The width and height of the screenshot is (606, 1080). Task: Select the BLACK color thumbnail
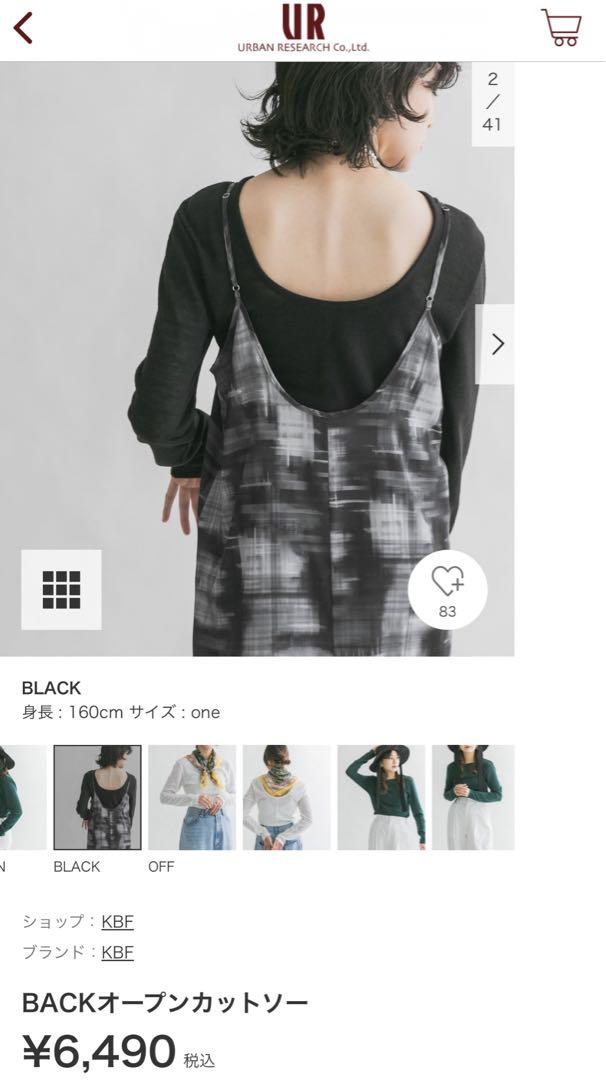[x=97, y=798]
